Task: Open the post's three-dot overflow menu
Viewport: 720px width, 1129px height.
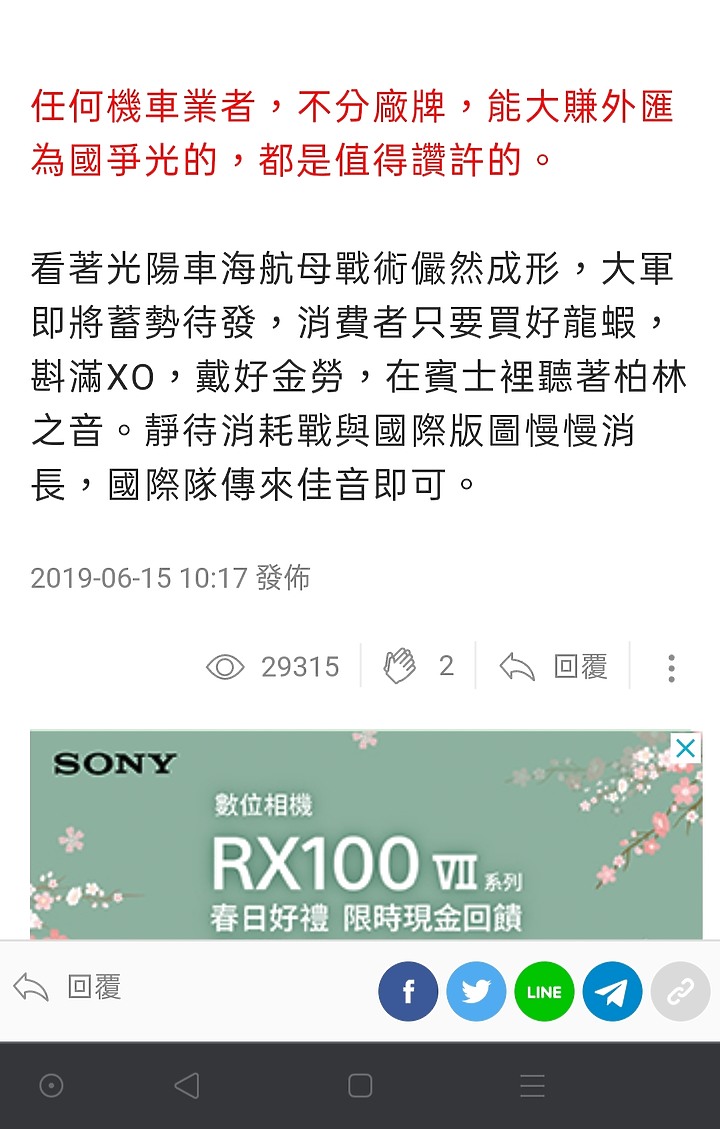Action: (x=671, y=667)
